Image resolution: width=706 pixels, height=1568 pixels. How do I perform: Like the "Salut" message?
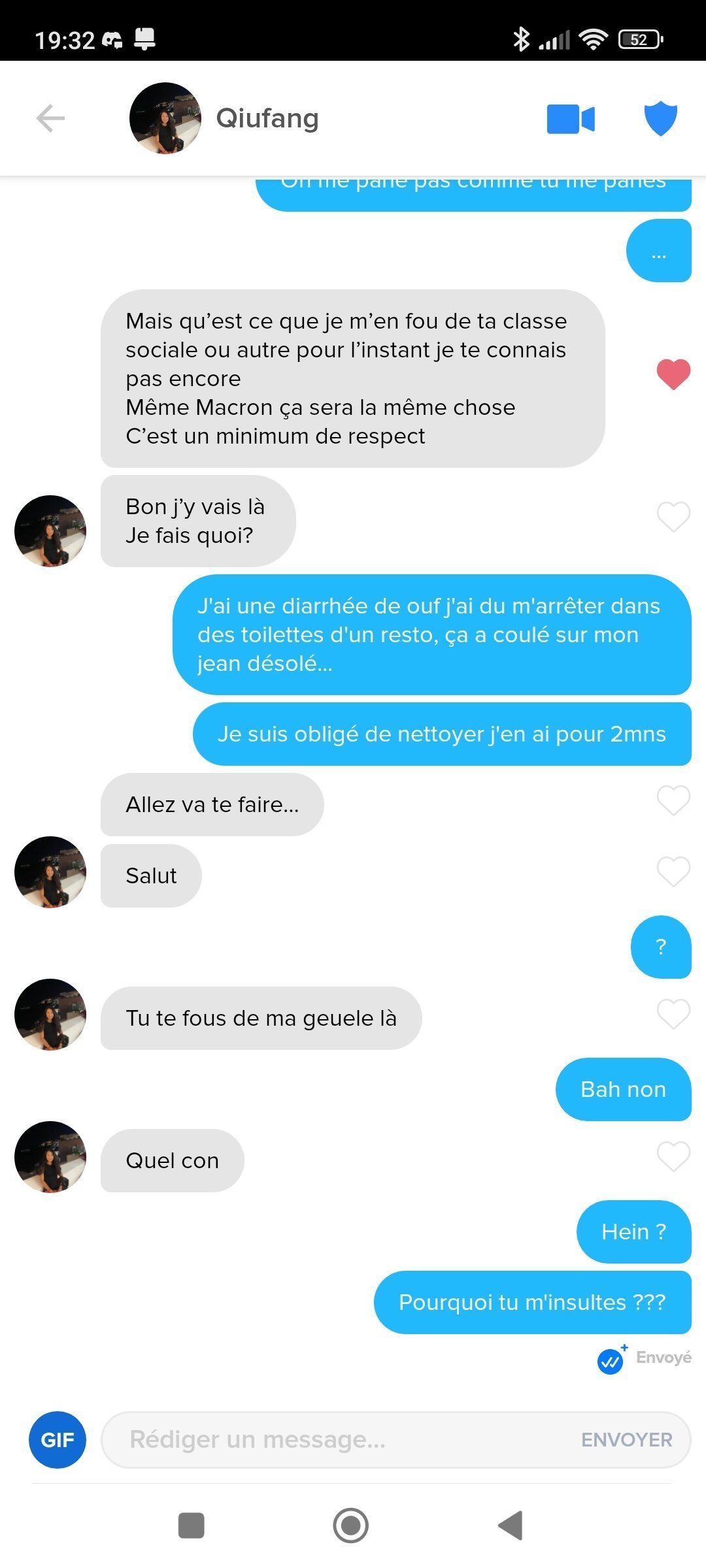pos(673,872)
